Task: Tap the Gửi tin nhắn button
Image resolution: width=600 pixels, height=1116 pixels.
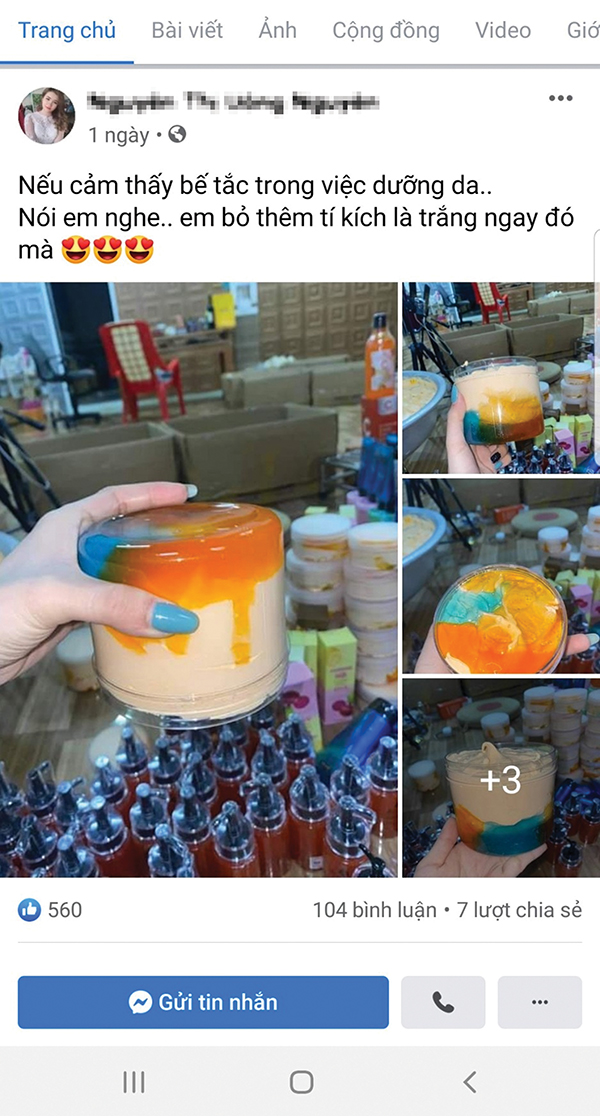Action: coord(203,1002)
